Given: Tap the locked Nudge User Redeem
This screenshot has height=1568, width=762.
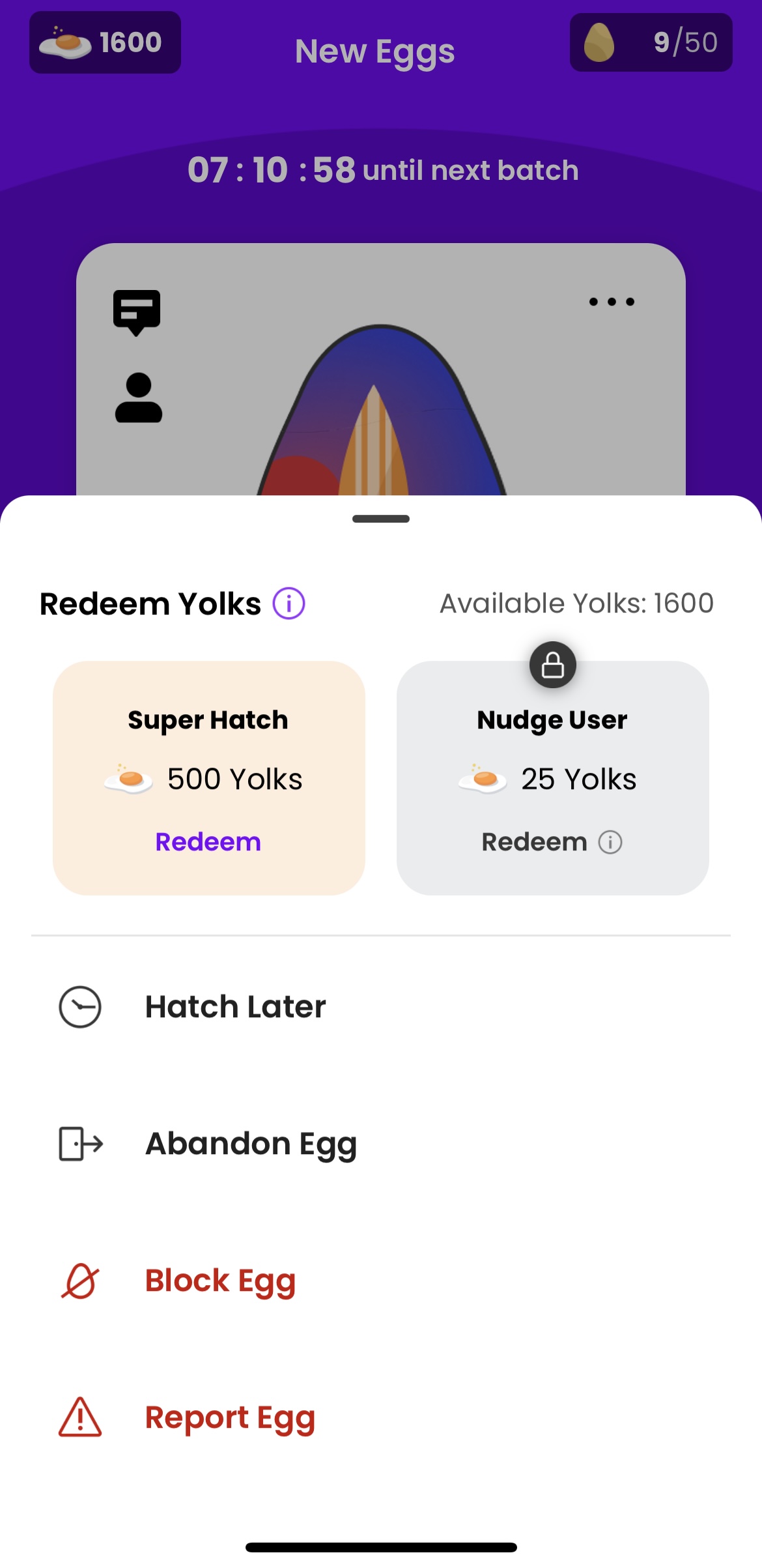Looking at the screenshot, I should [534, 842].
